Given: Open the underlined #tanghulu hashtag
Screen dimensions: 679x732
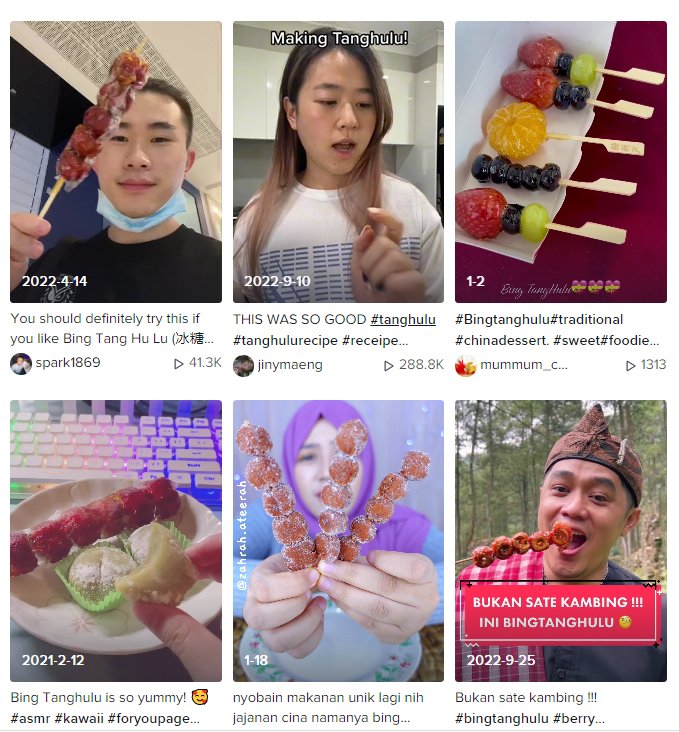Looking at the screenshot, I should tap(403, 320).
